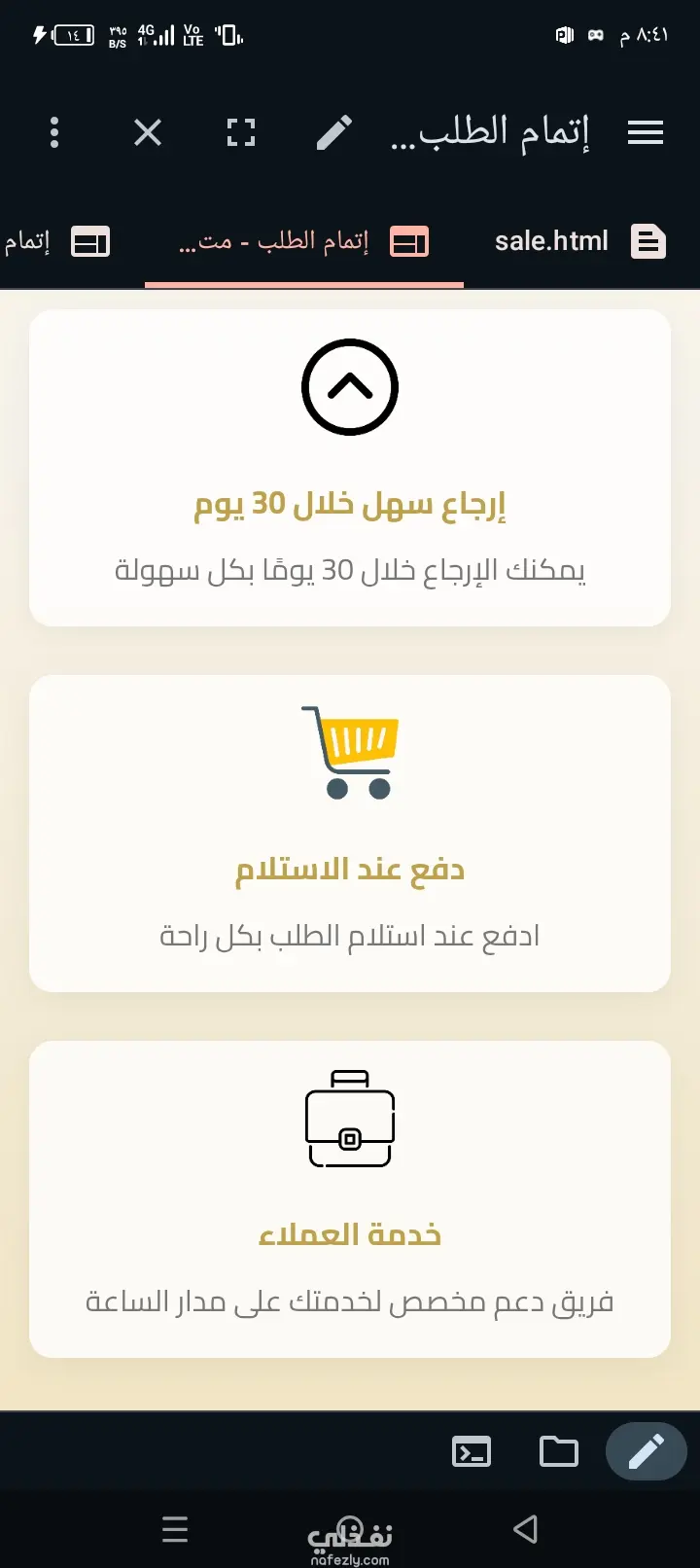This screenshot has height=1568, width=700.
Task: Open the file folder browser
Action: click(x=559, y=1452)
